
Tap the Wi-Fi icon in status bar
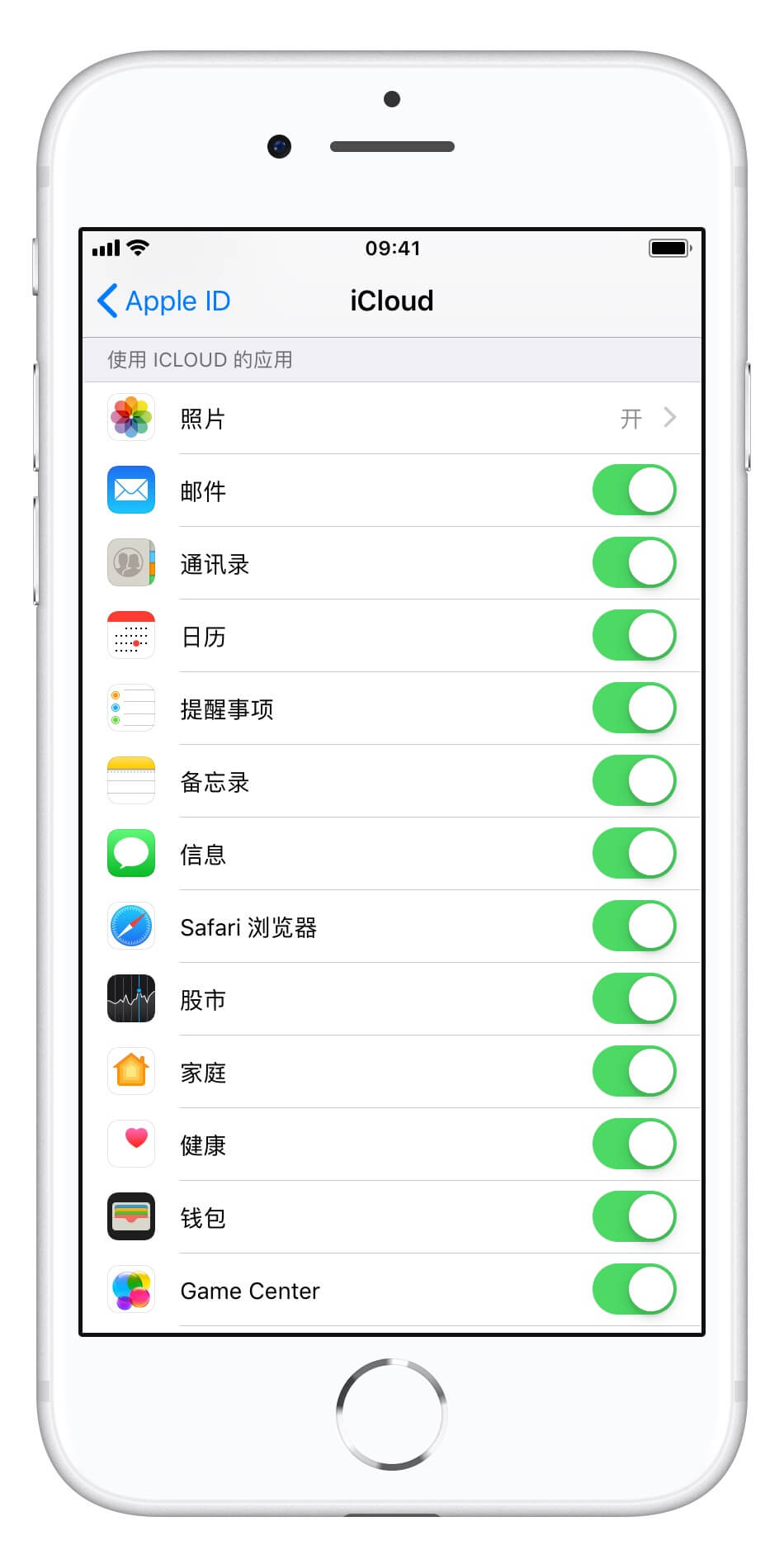[x=138, y=247]
